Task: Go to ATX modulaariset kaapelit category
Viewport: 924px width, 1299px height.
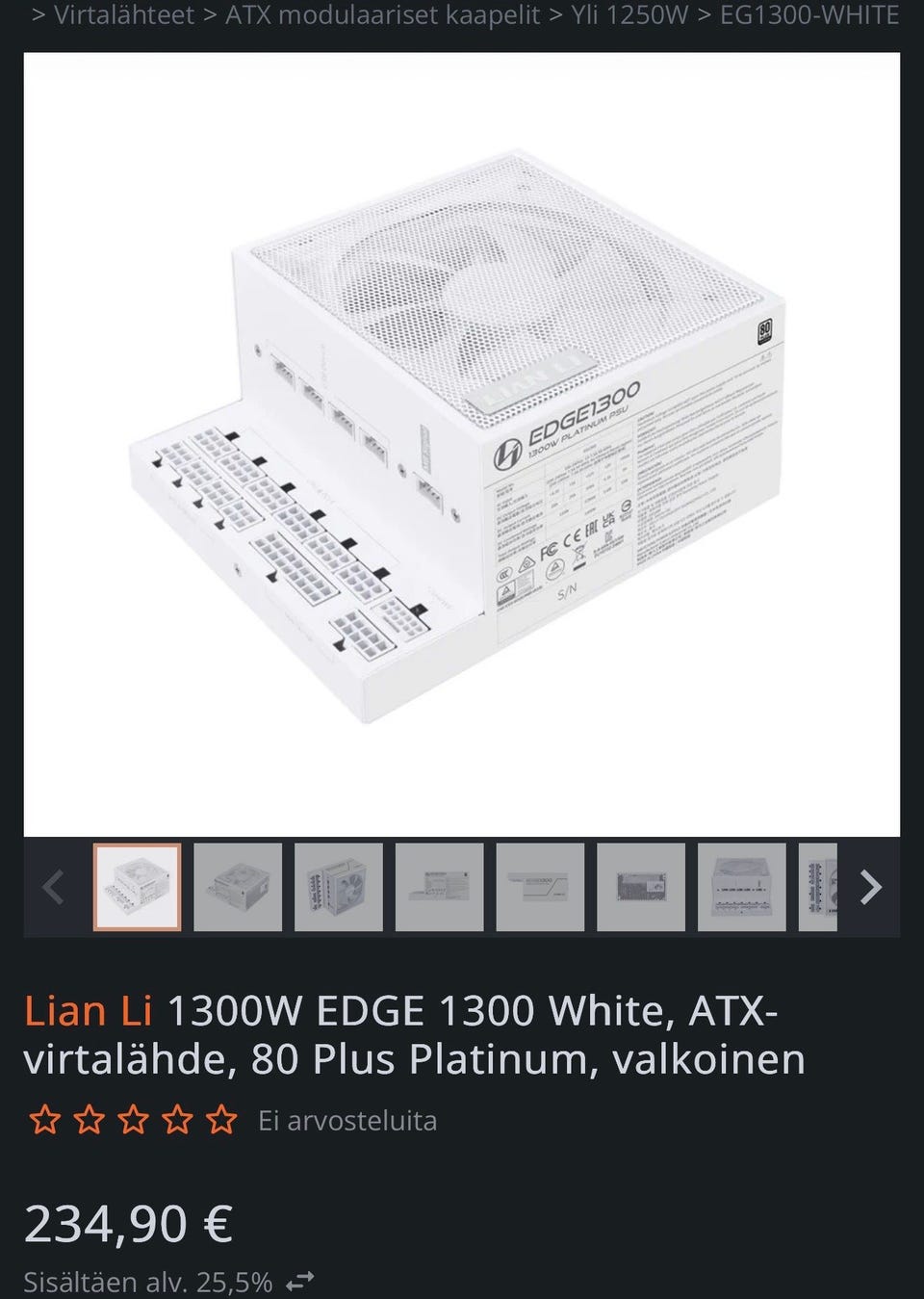Action: (382, 15)
